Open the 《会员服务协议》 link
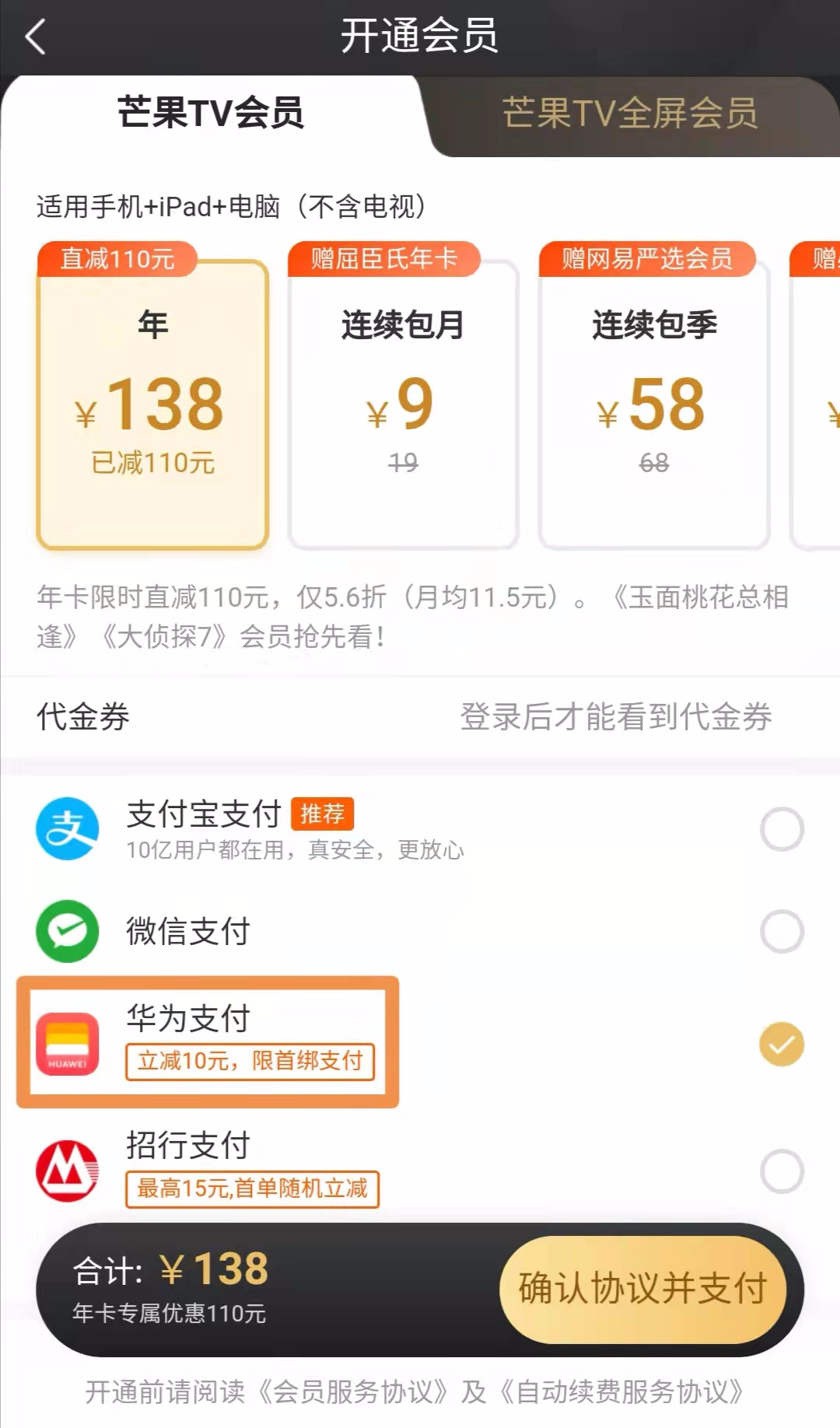The image size is (840, 1428). pyautogui.click(x=352, y=1391)
